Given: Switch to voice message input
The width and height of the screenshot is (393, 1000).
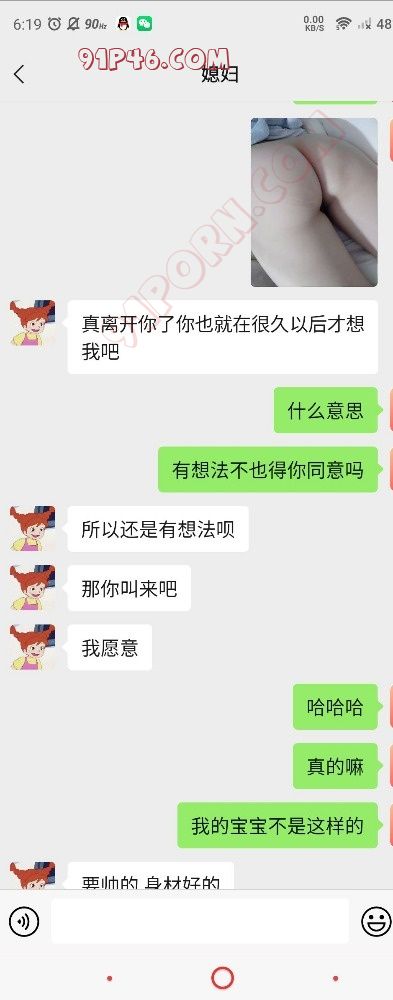Looking at the screenshot, I should (24, 921).
